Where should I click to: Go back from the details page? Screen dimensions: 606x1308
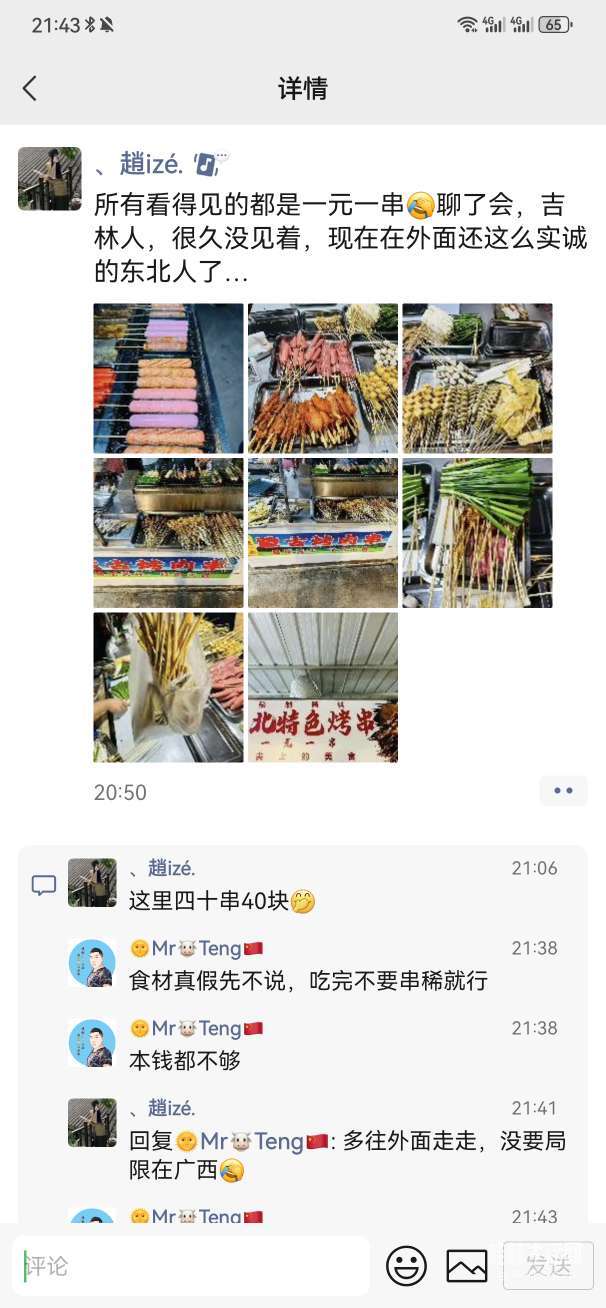tap(30, 88)
